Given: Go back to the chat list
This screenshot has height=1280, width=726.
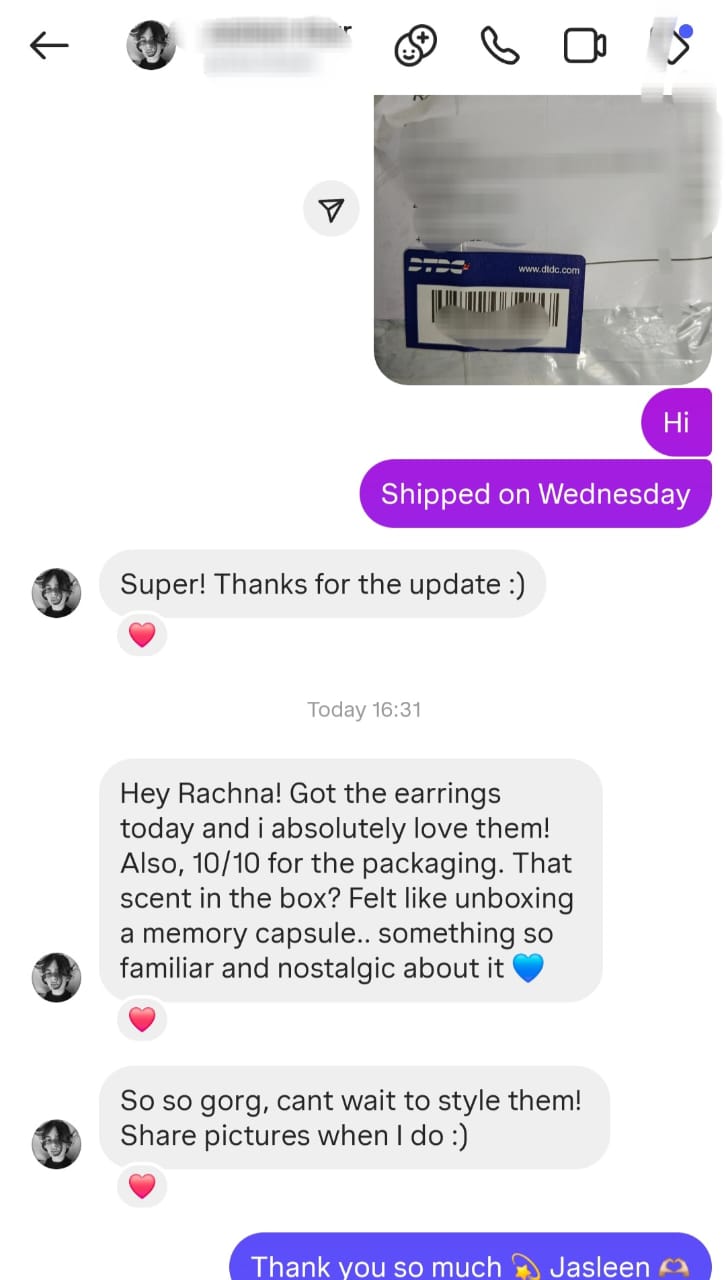Looking at the screenshot, I should 48,46.
